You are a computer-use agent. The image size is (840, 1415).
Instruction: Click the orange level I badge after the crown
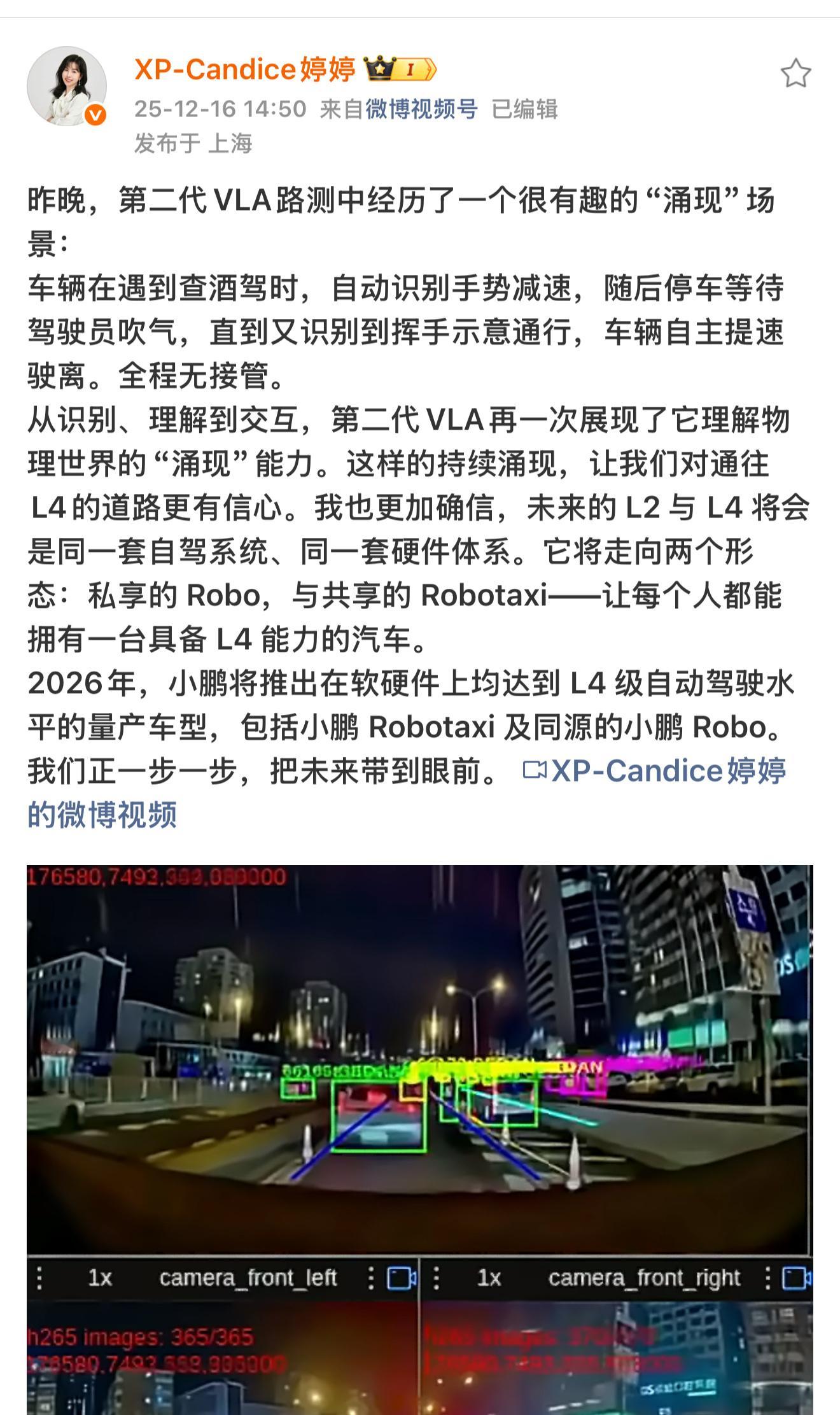click(x=411, y=70)
